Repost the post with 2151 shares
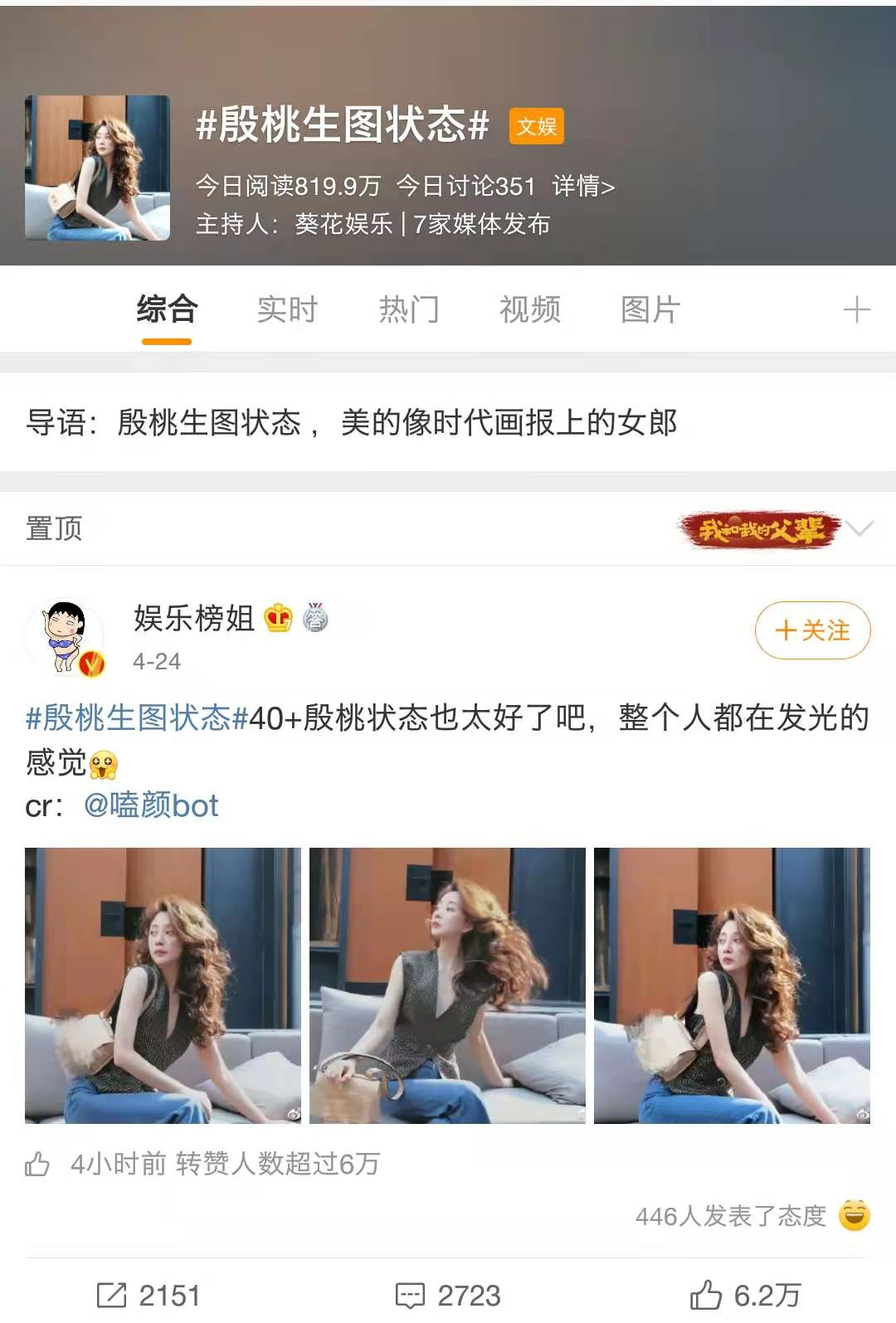Viewport: 896px width, 1323px height. coord(149,1295)
